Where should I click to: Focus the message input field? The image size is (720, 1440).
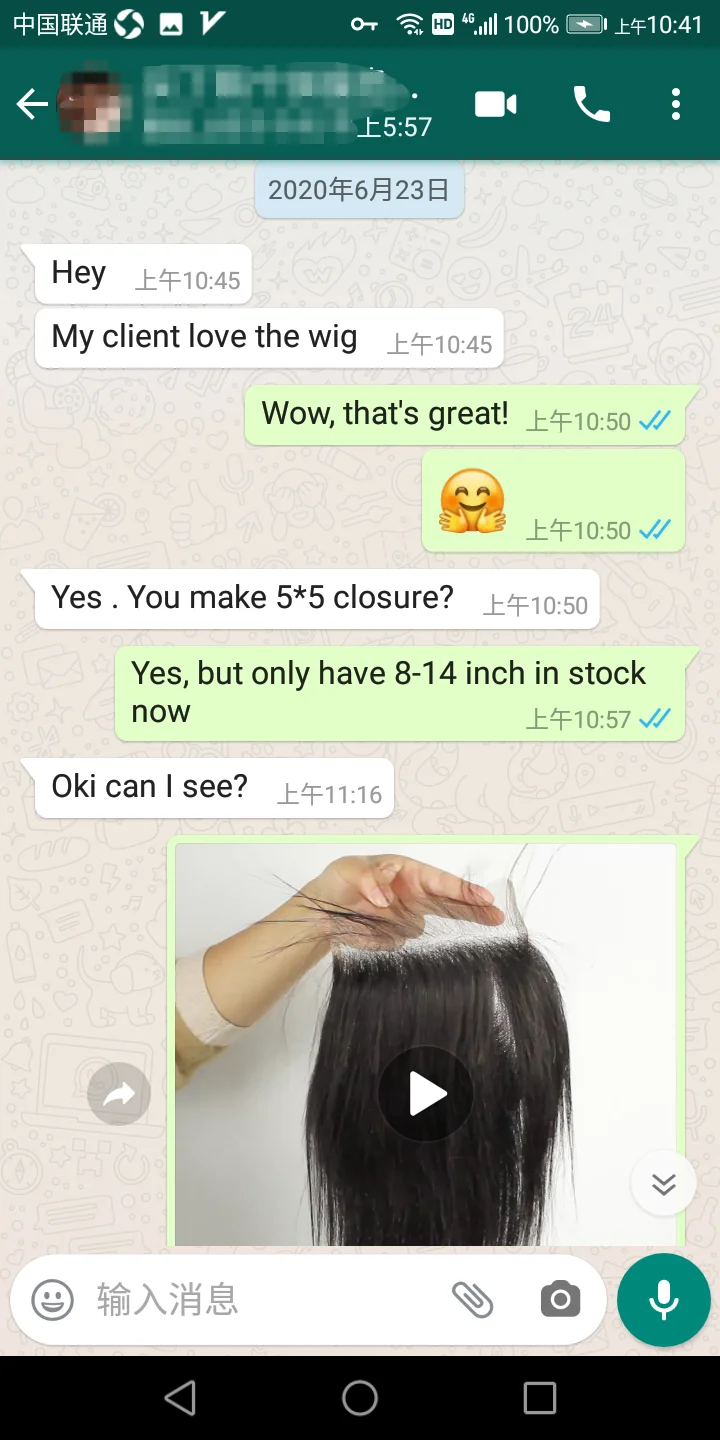click(x=265, y=1300)
